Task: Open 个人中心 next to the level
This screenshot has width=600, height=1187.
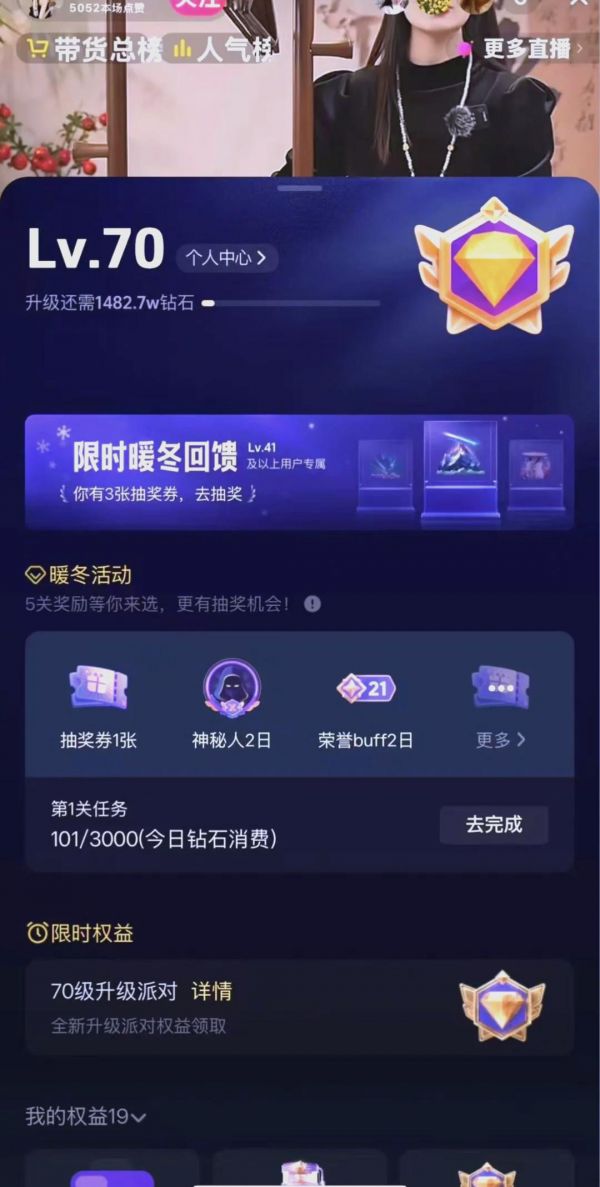Action: 227,258
